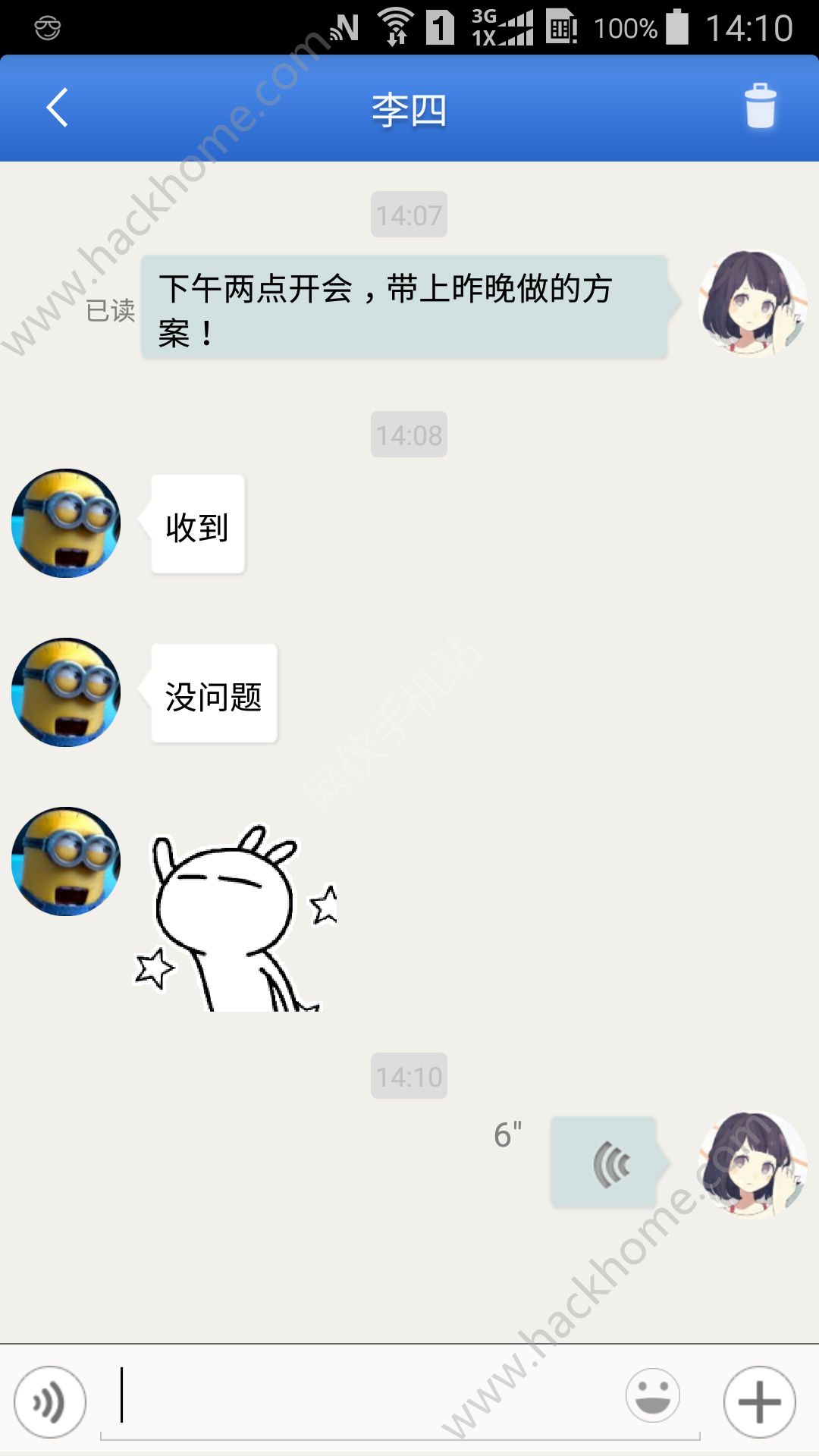Go back from the 李四 chat
The width and height of the screenshot is (819, 1456).
tap(58, 108)
